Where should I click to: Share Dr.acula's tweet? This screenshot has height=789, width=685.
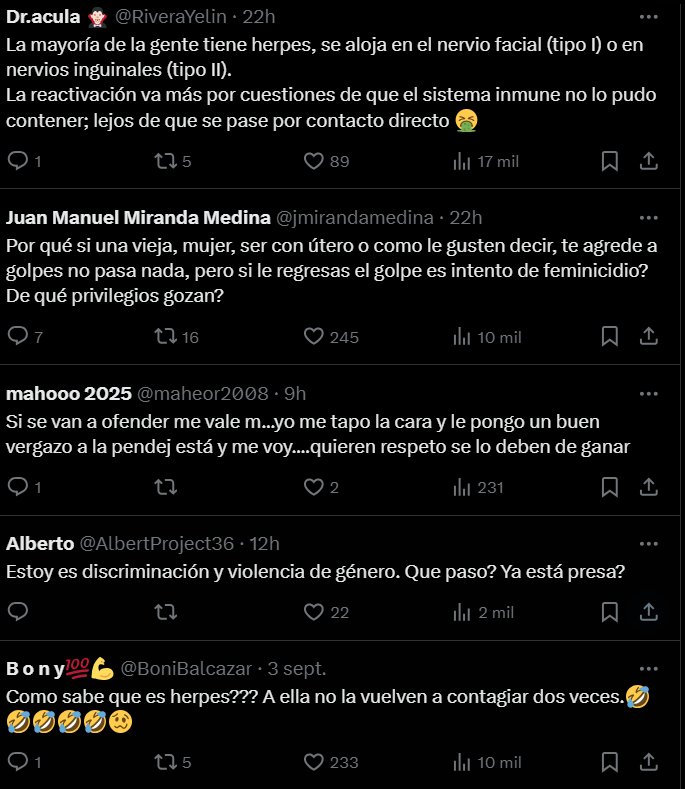coord(649,161)
